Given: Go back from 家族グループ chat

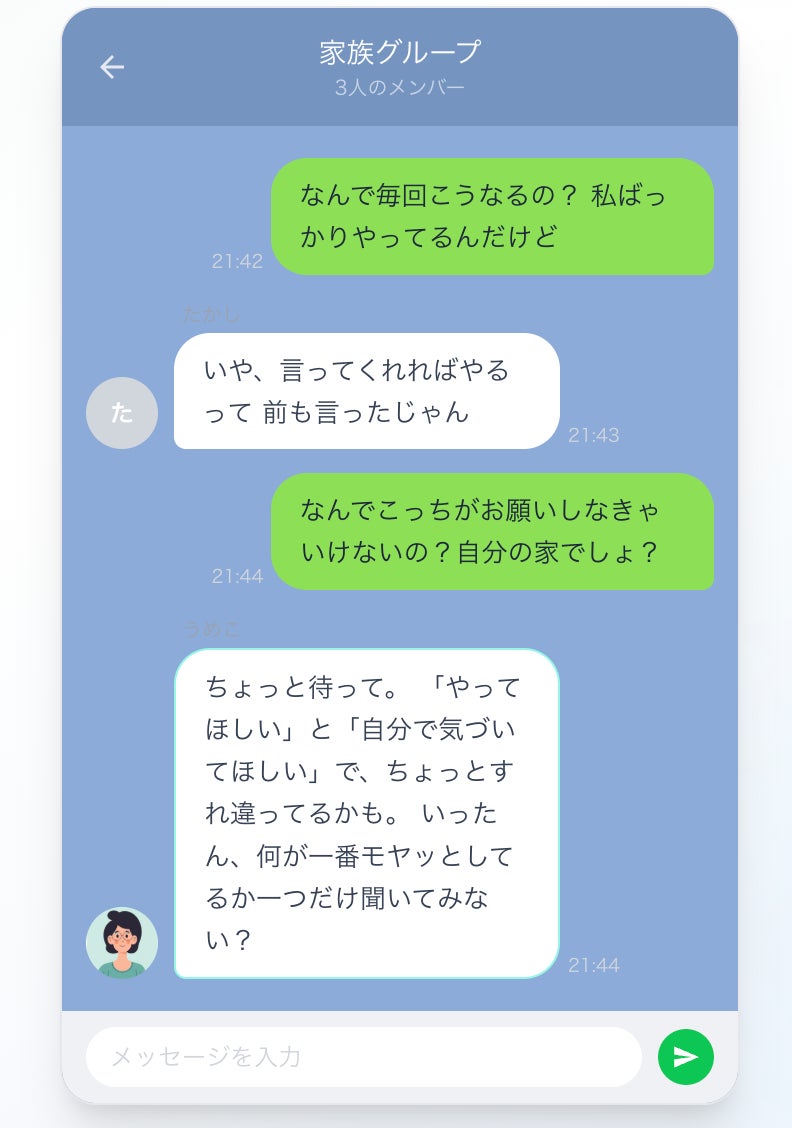Looking at the screenshot, I should pyautogui.click(x=112, y=67).
